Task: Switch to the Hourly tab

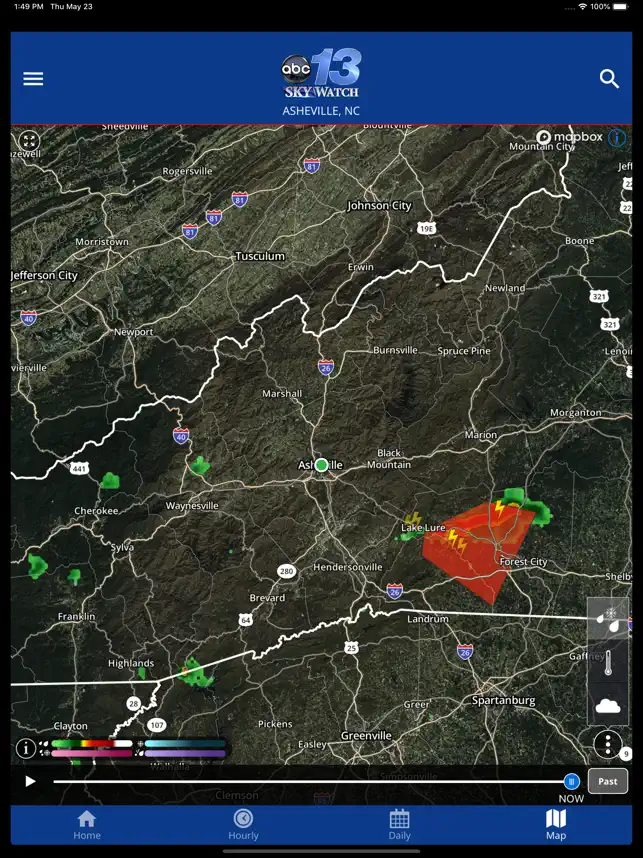Action: (x=243, y=825)
